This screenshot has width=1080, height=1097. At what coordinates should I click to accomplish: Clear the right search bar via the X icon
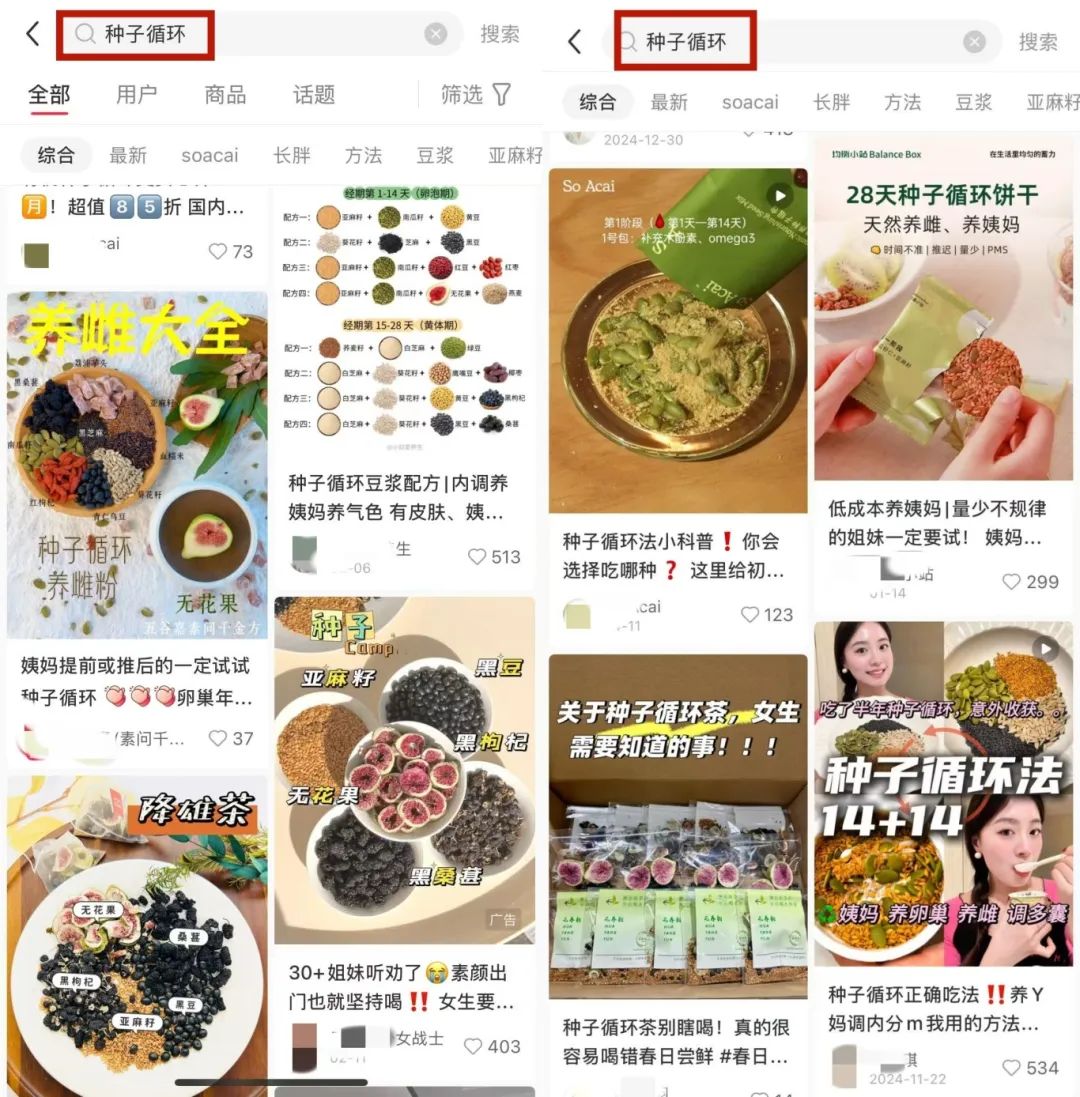point(975,41)
